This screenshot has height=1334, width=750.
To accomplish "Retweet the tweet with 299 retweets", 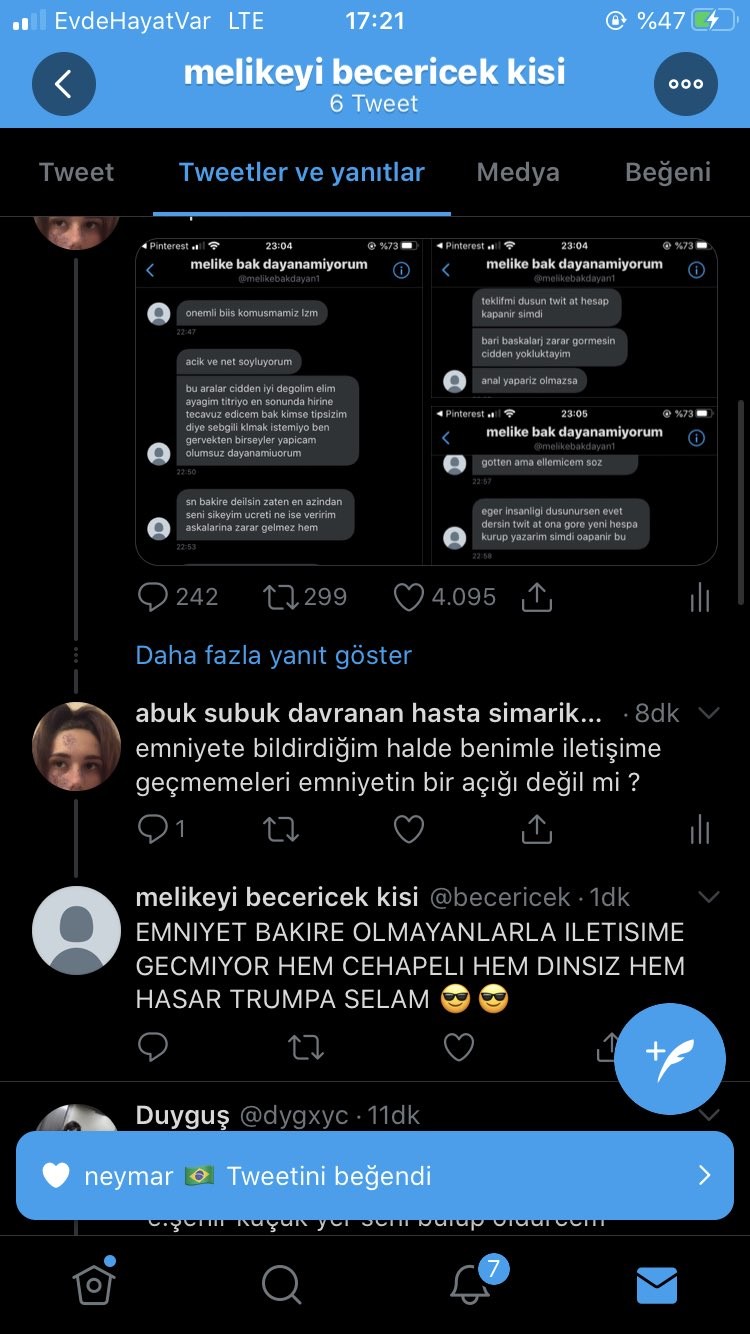I will click(x=305, y=597).
